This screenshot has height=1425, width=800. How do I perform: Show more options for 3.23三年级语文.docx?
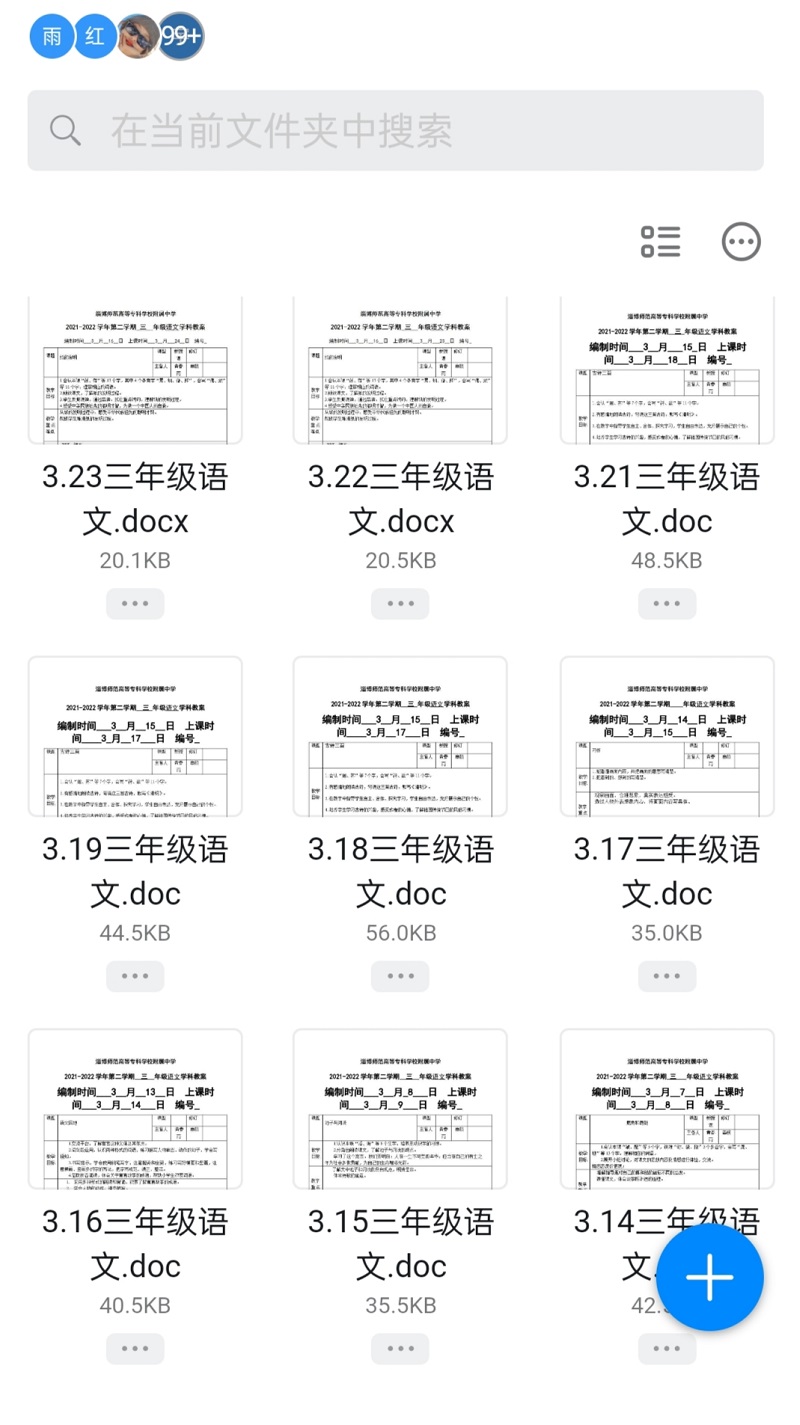click(x=135, y=604)
